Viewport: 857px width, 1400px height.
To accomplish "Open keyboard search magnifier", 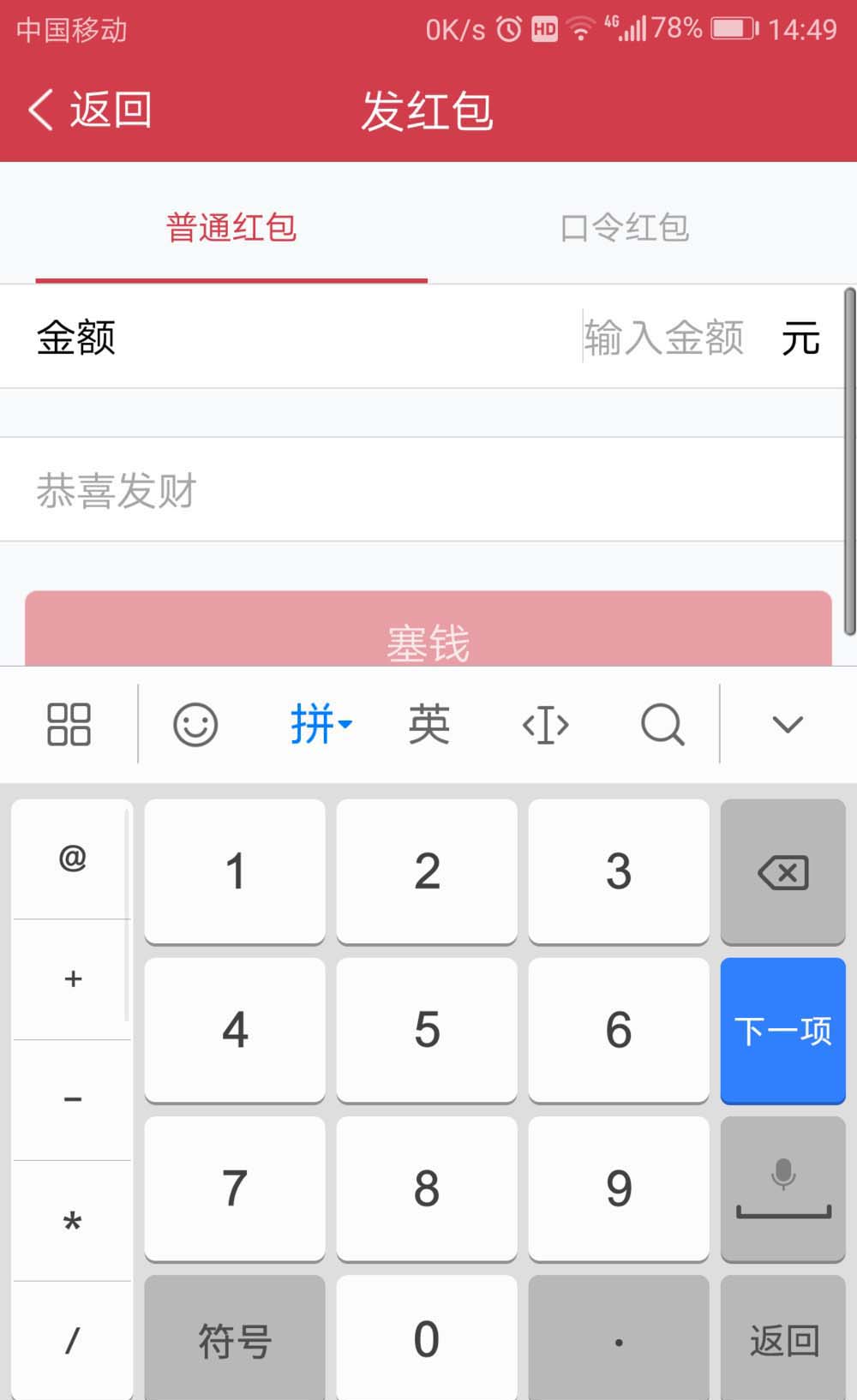I will [x=662, y=726].
